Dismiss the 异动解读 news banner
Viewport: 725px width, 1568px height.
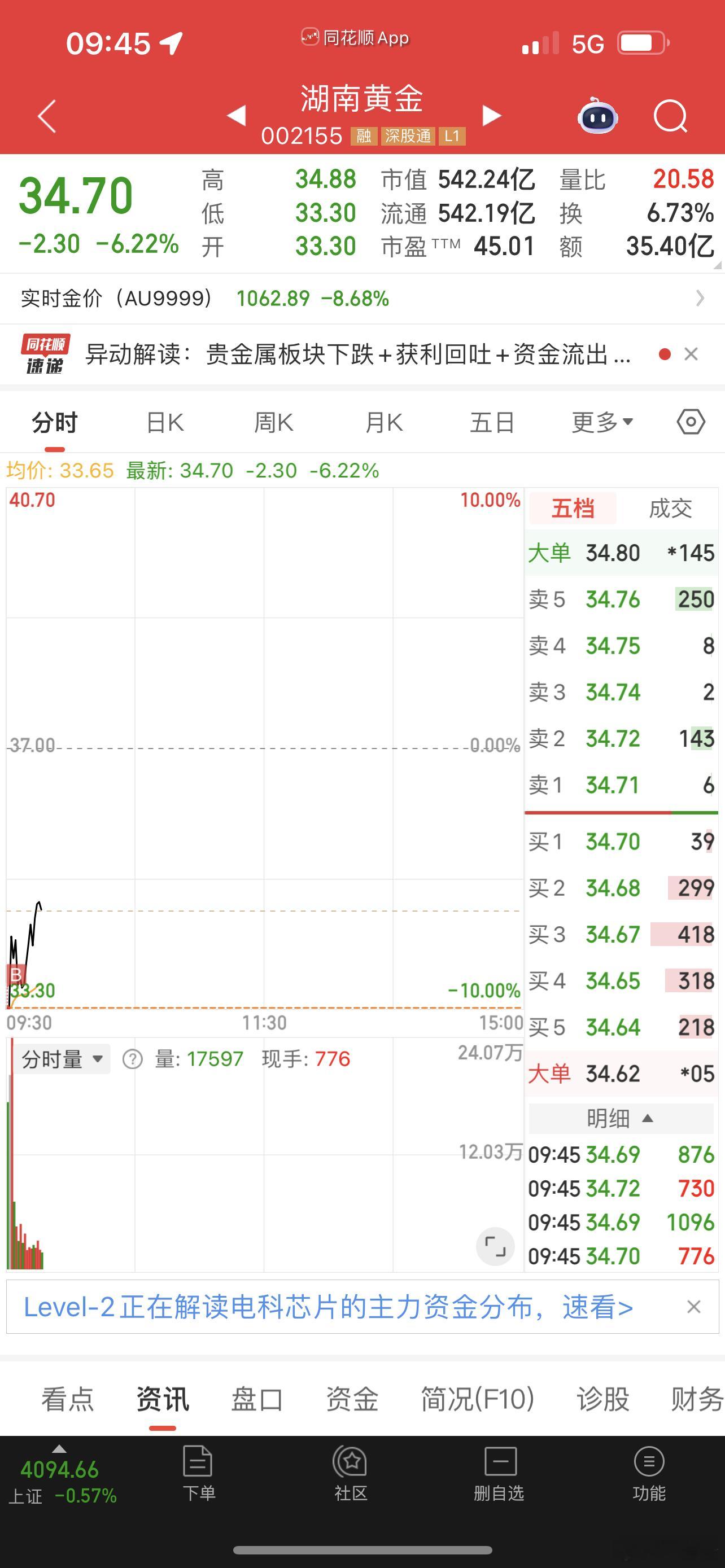(x=692, y=354)
